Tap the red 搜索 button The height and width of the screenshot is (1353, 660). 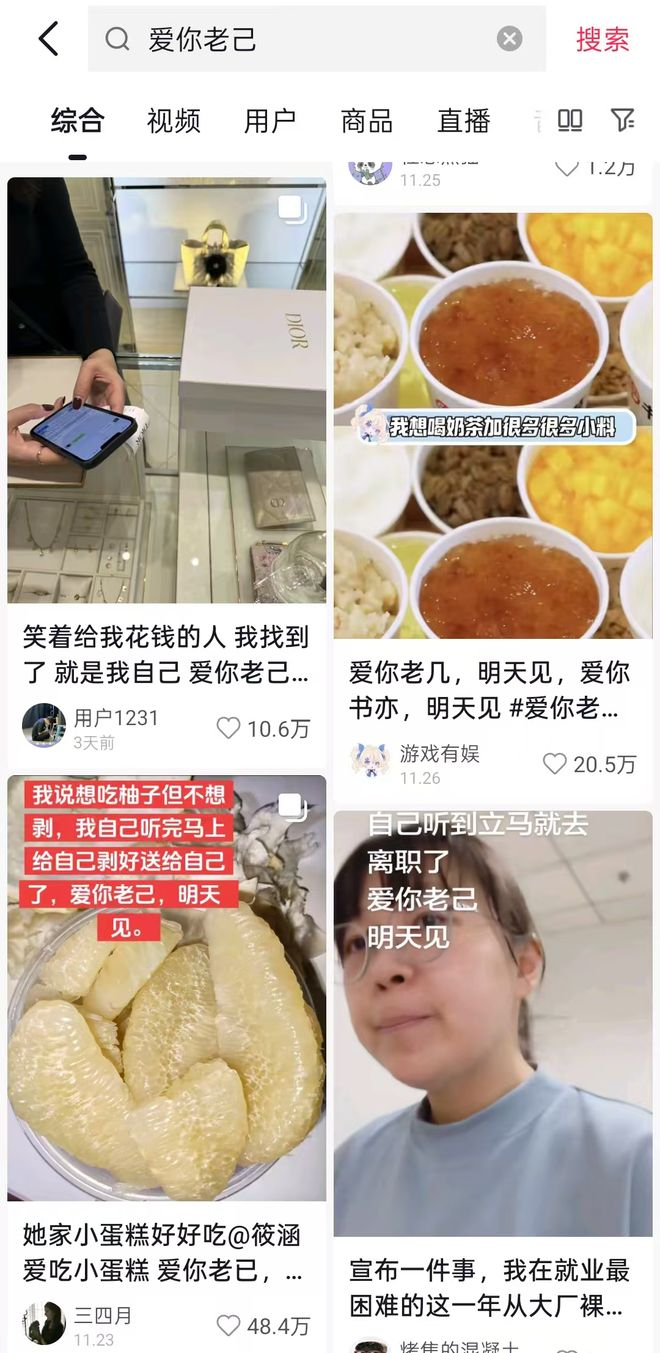[x=602, y=39]
